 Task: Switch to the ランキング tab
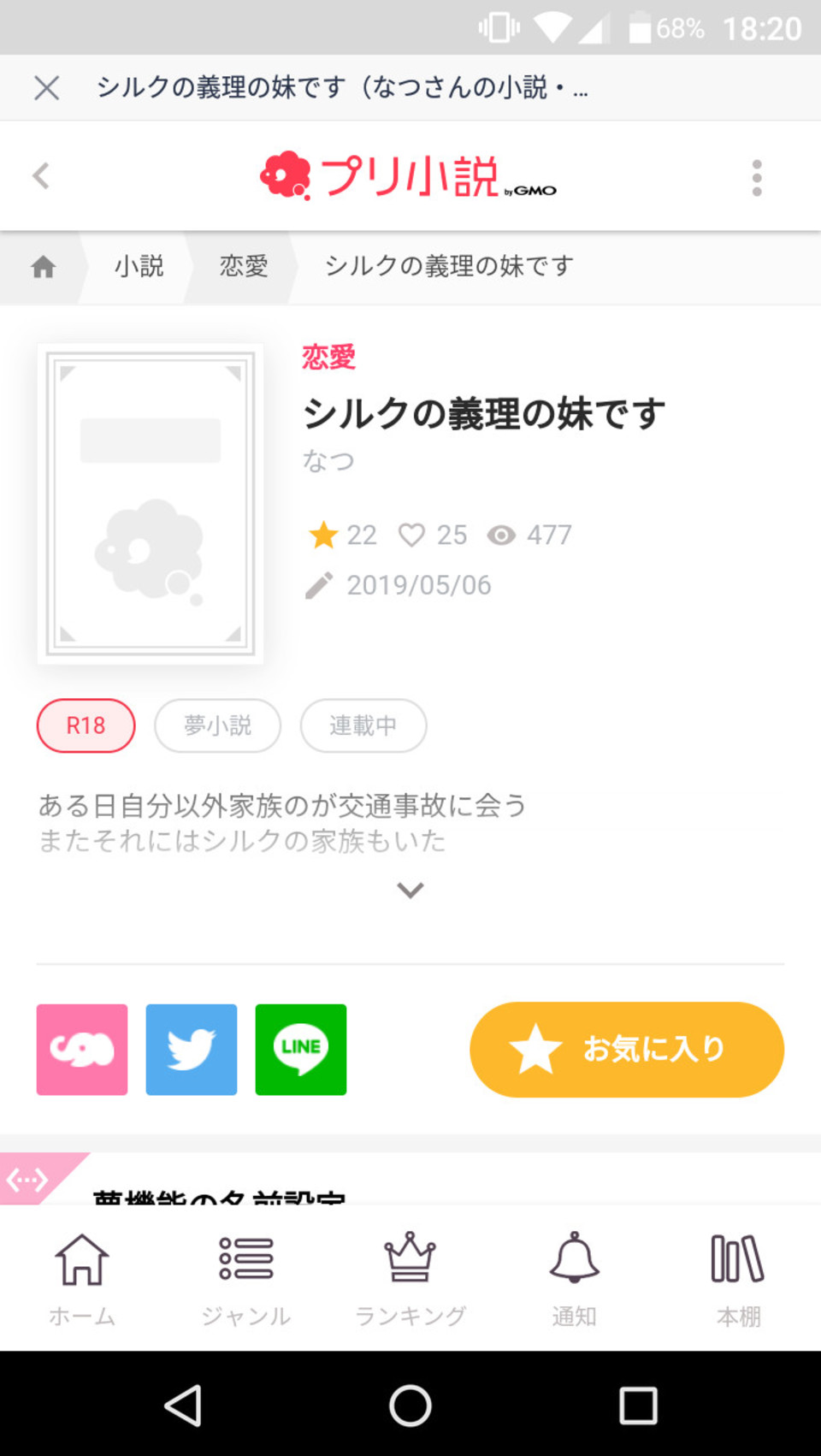point(410,1279)
